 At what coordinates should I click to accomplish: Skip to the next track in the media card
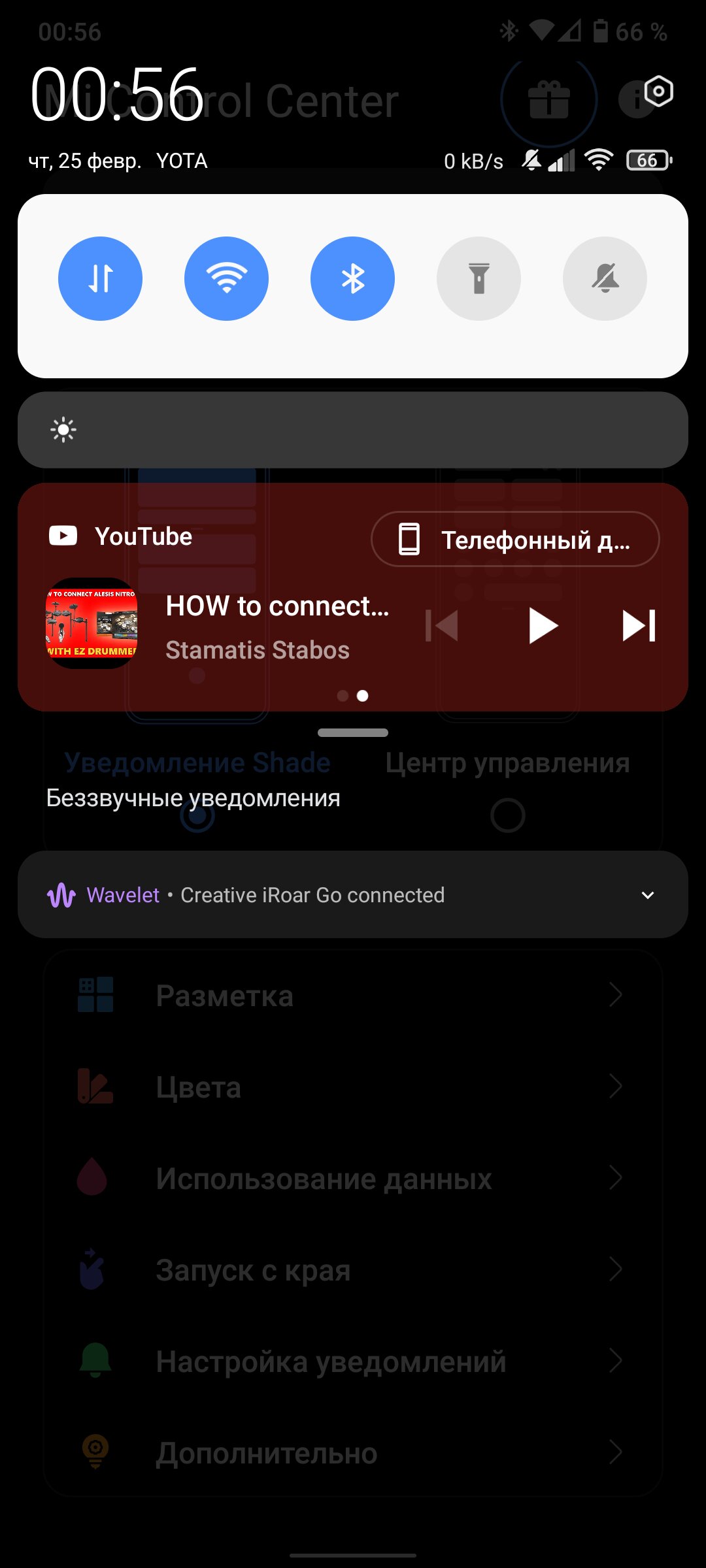click(x=639, y=626)
